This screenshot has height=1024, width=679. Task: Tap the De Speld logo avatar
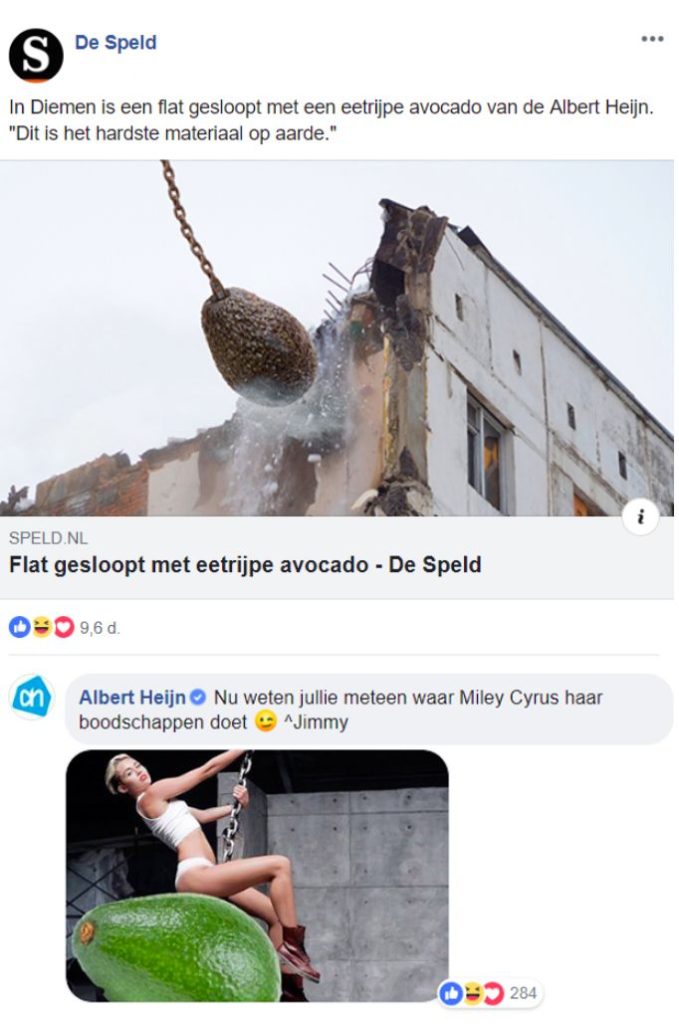[36, 55]
